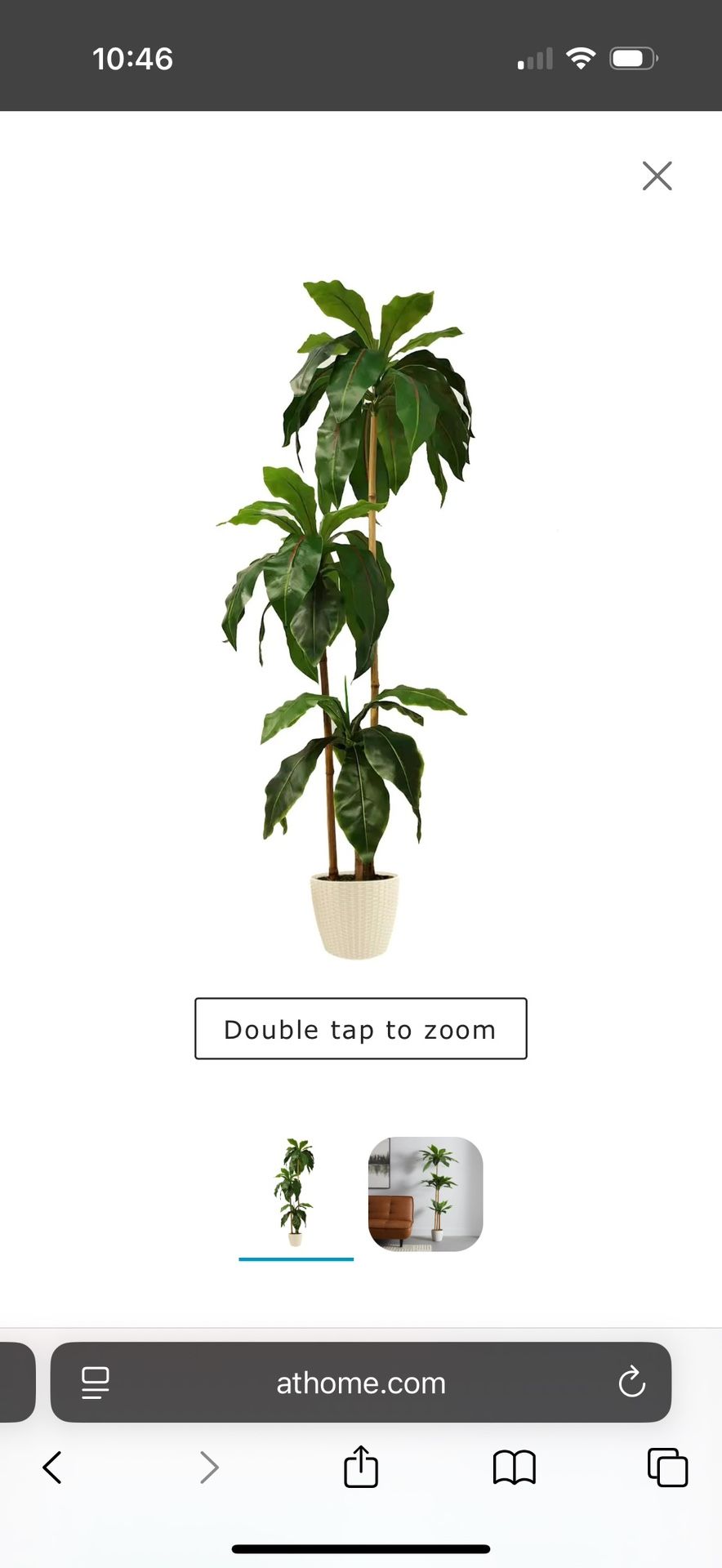The image size is (722, 1568).
Task: Tap the cellular signal bars icon
Action: point(533,57)
